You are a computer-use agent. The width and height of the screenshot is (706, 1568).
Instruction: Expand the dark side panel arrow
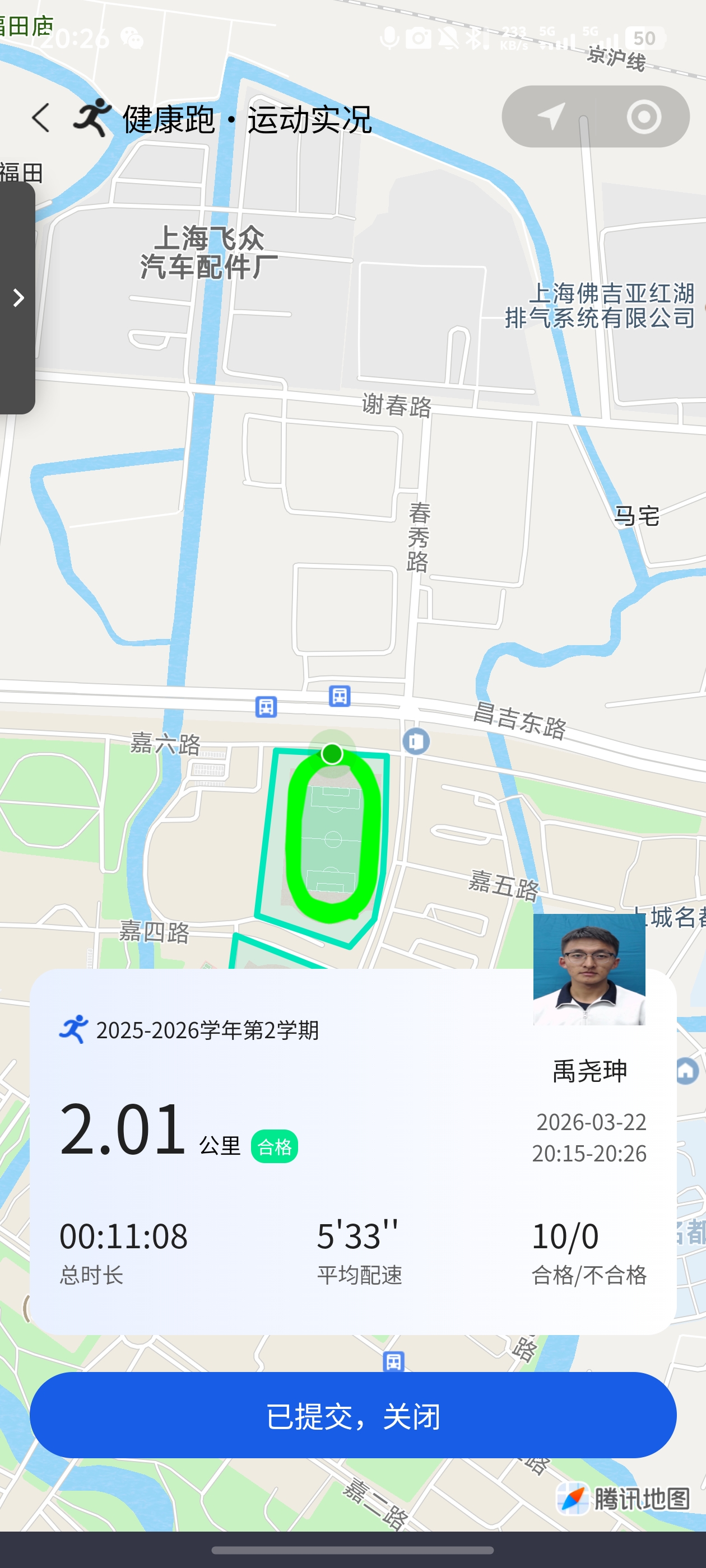tap(18, 298)
